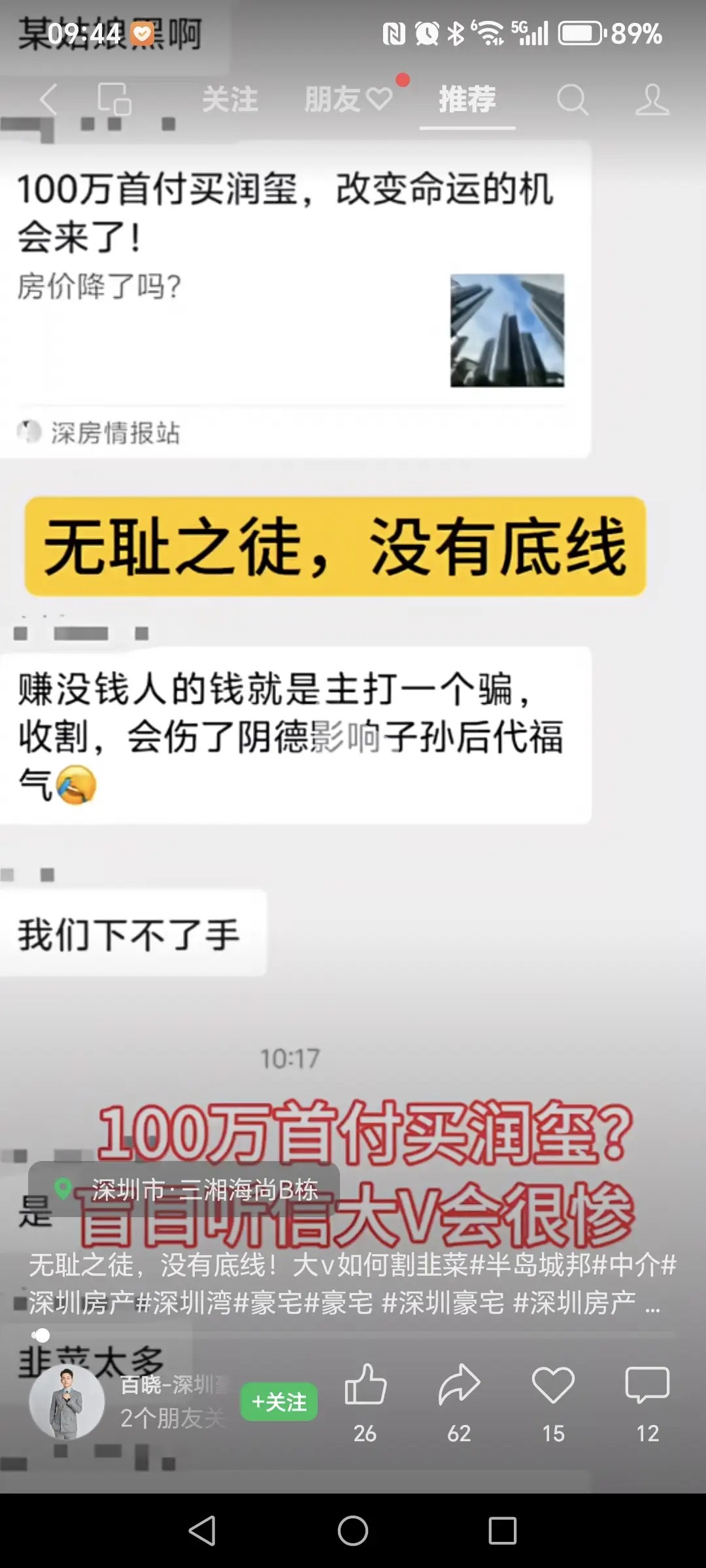The width and height of the screenshot is (706, 1568).
Task: Share this video via arrow icon
Action: [459, 1385]
